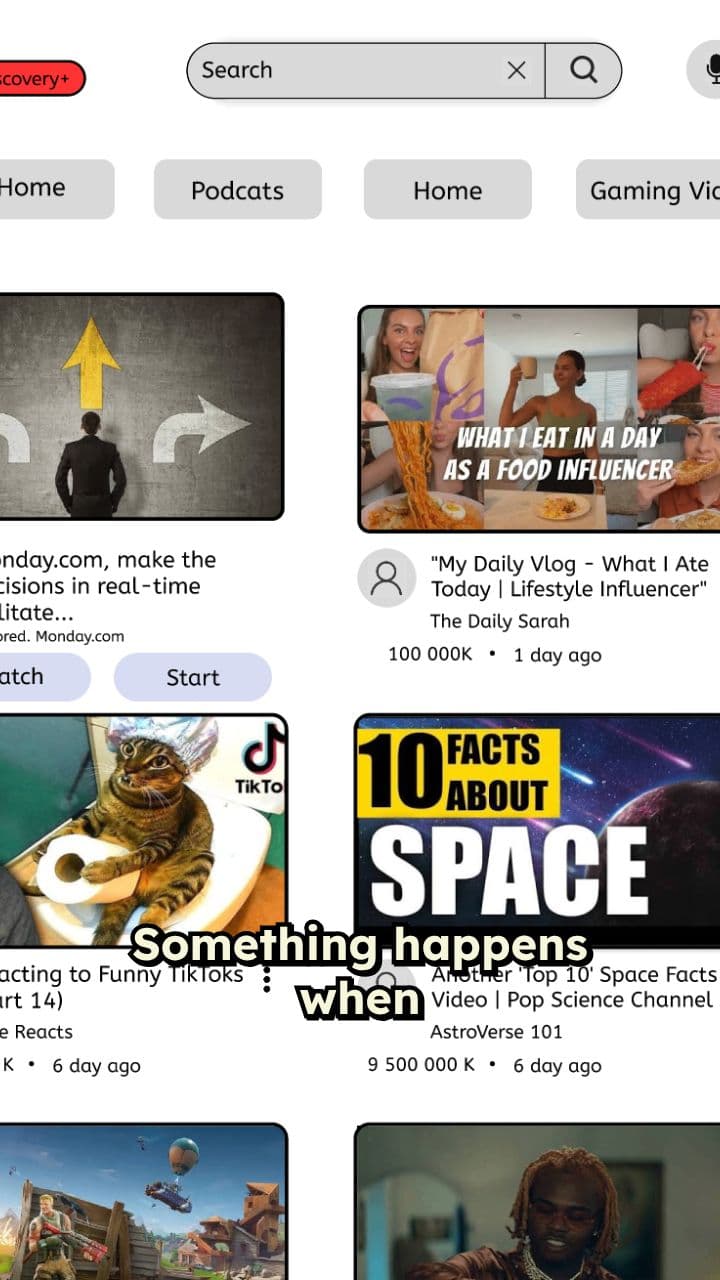Select the Home chip next to Podcats
This screenshot has height=1280, width=720.
[x=447, y=190]
